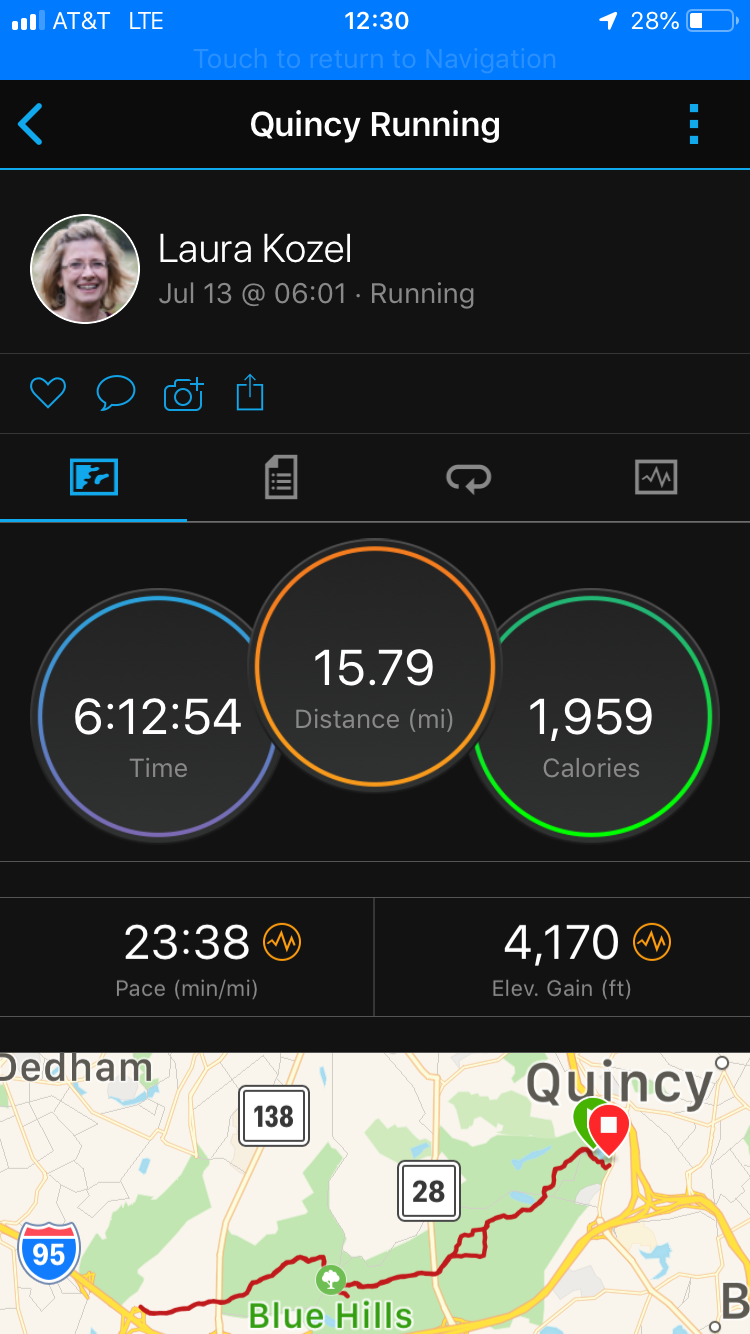Open comments with the speech bubble icon
The image size is (750, 1334).
click(x=115, y=393)
